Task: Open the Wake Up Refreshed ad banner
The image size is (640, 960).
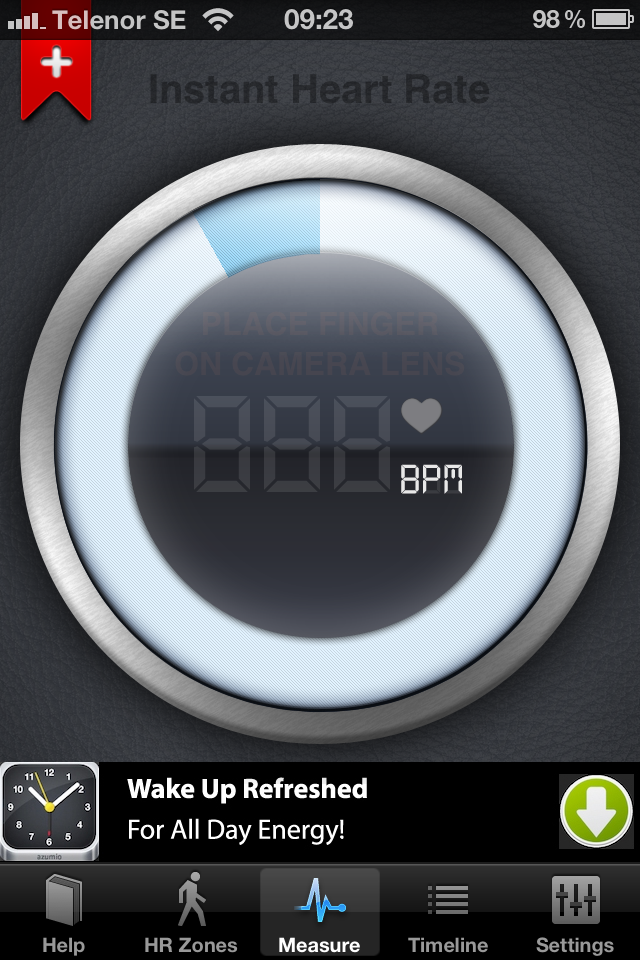Action: pyautogui.click(x=300, y=811)
